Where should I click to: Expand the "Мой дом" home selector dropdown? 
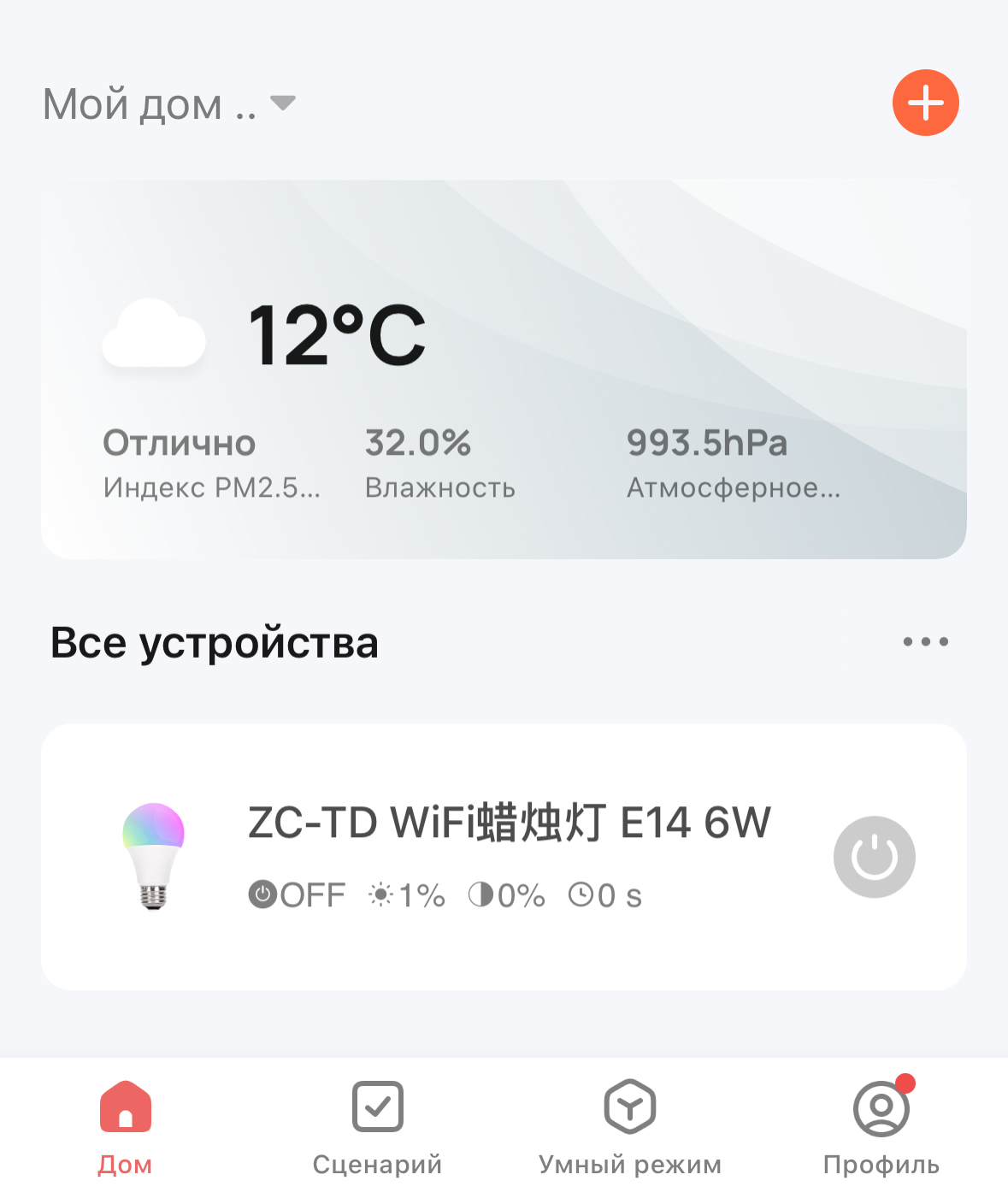click(168, 104)
